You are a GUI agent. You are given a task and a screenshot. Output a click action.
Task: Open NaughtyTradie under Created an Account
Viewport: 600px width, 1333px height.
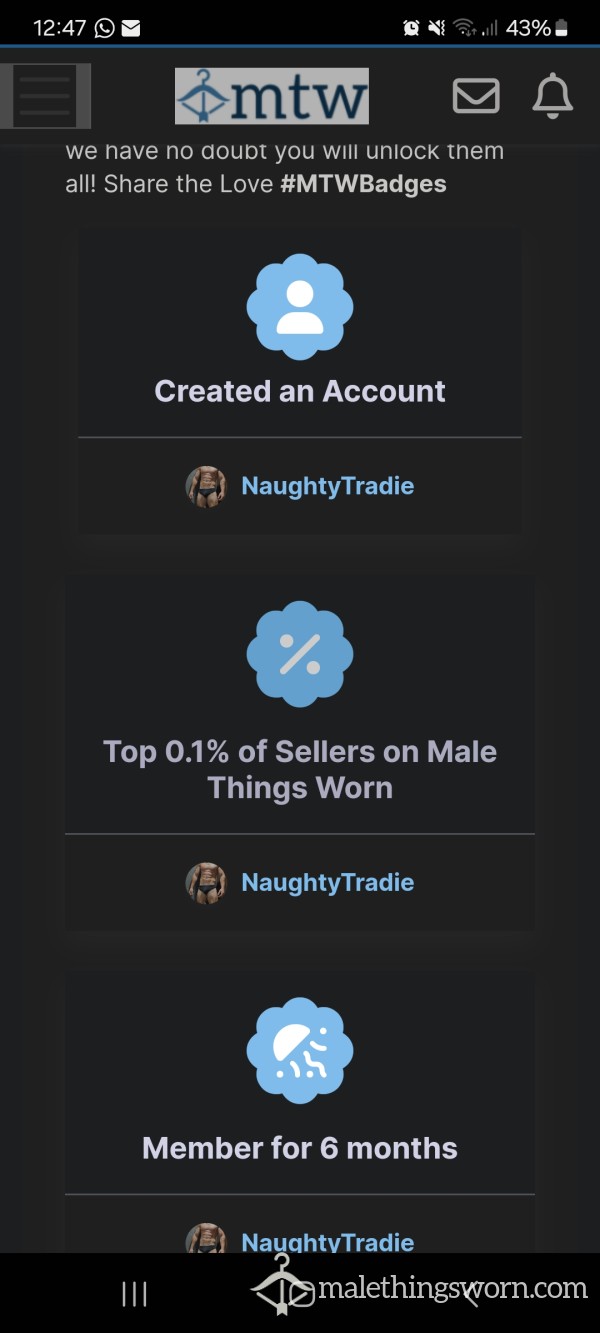(x=328, y=486)
